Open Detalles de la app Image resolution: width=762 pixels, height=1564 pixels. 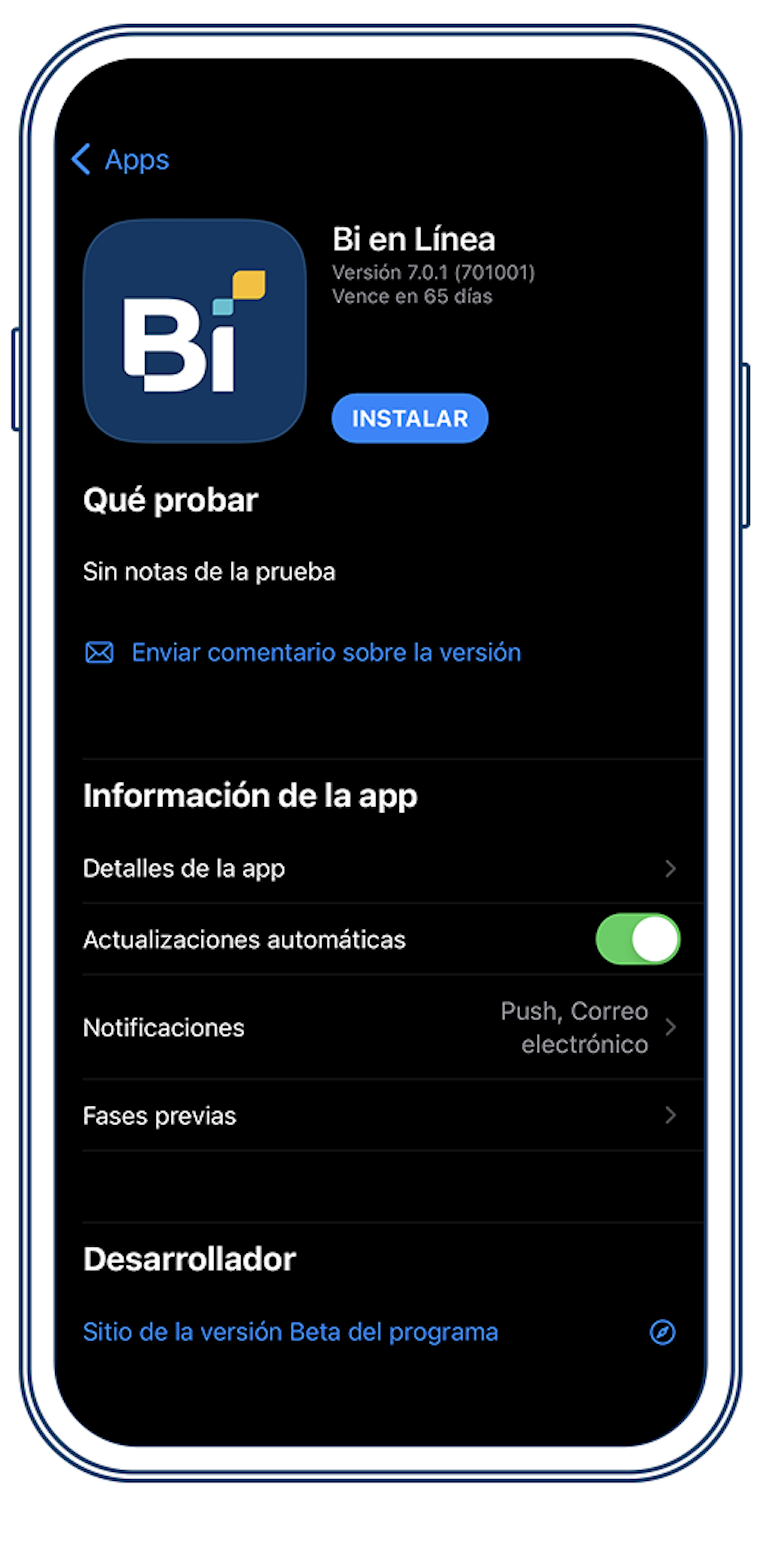click(x=380, y=868)
